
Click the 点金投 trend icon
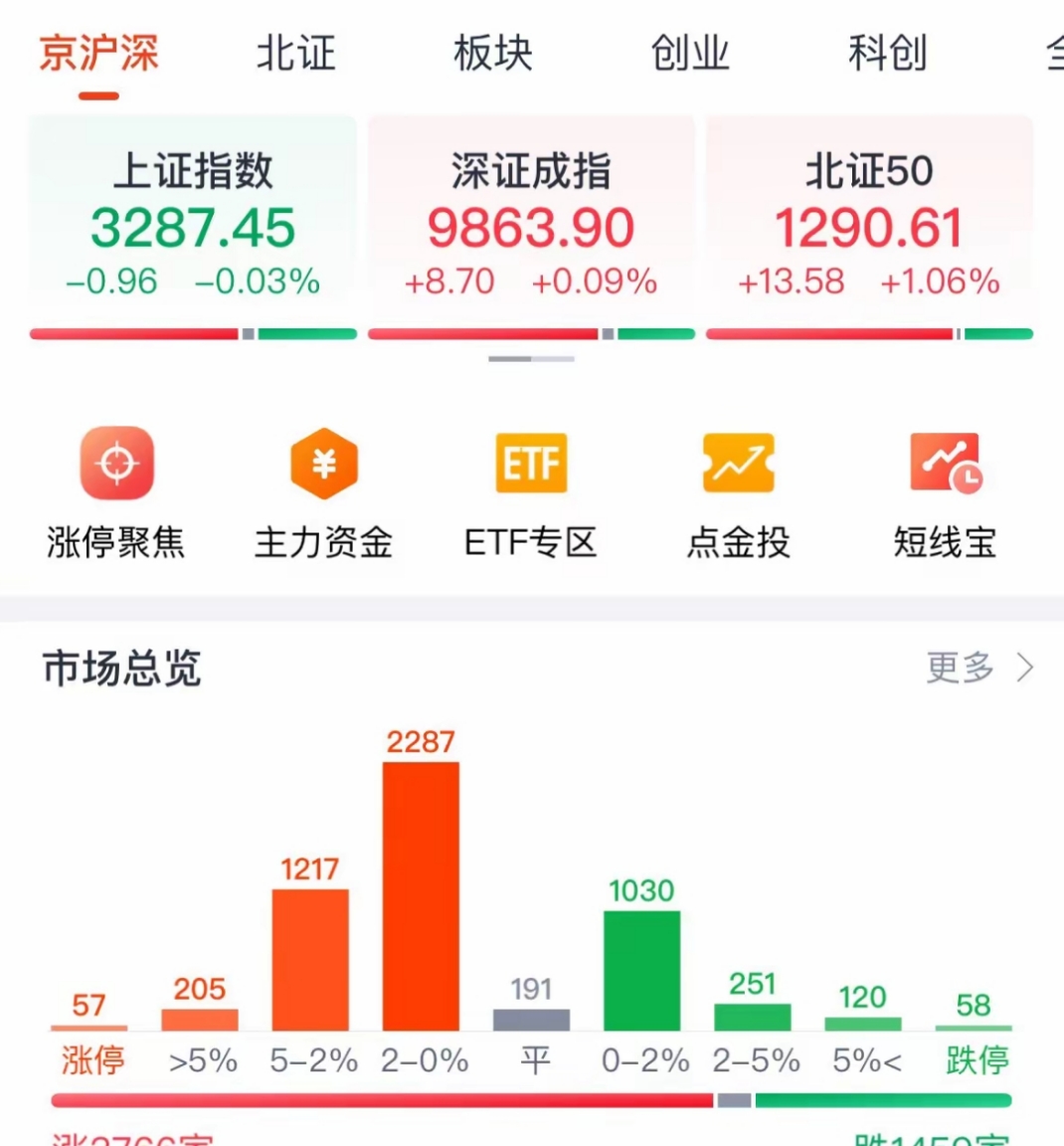(x=738, y=464)
